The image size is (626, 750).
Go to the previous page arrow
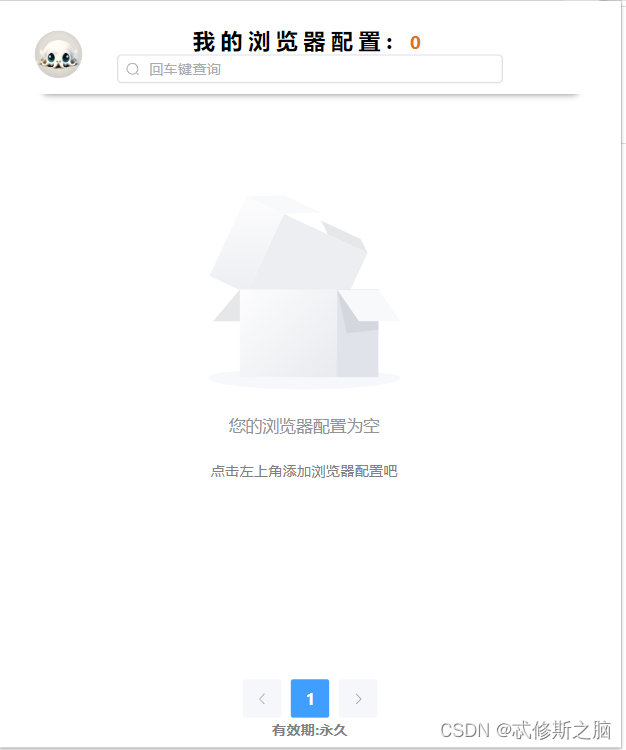coord(262,699)
